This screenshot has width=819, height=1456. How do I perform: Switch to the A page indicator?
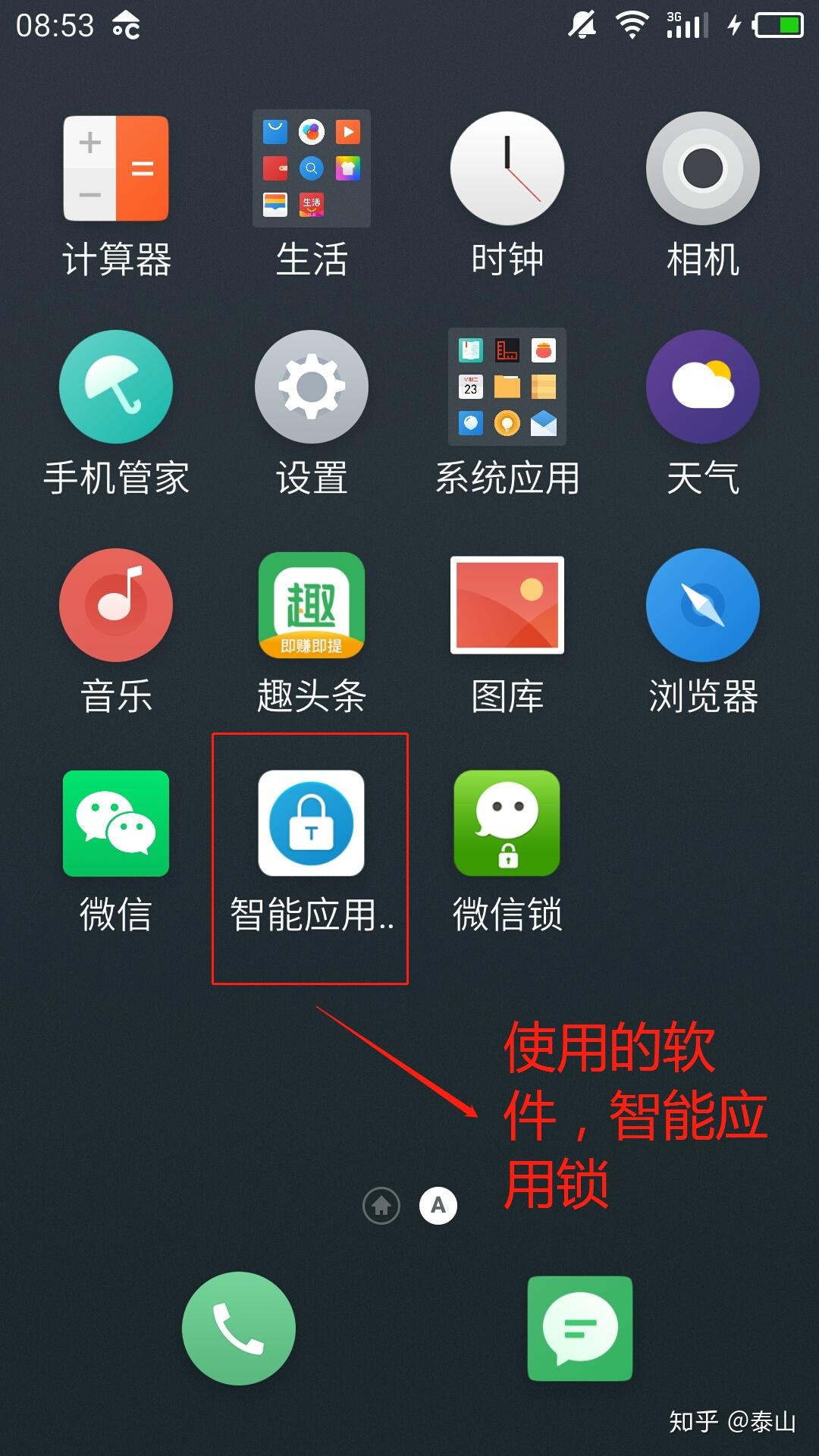tap(438, 1205)
